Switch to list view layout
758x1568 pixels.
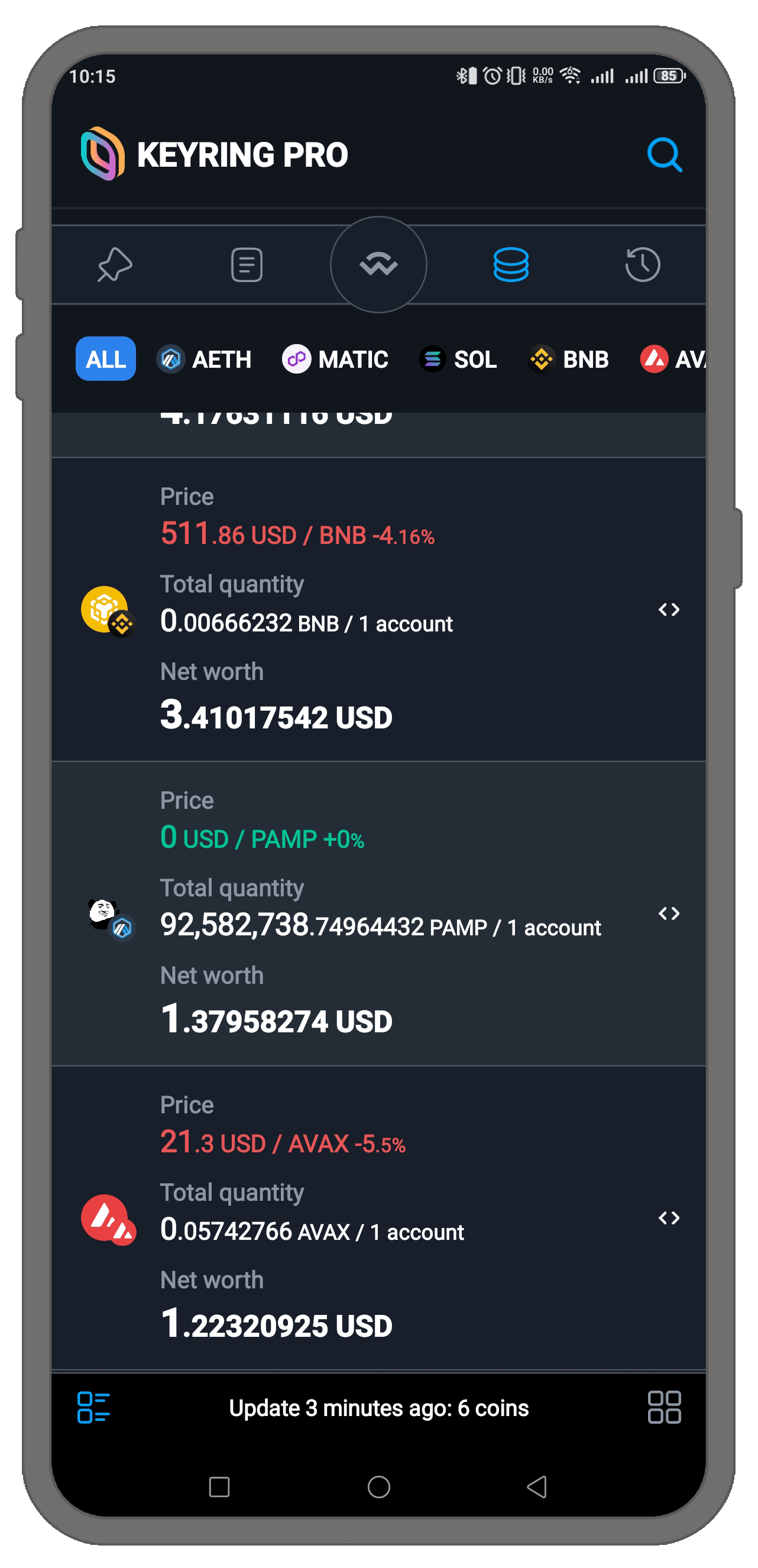(x=93, y=1407)
